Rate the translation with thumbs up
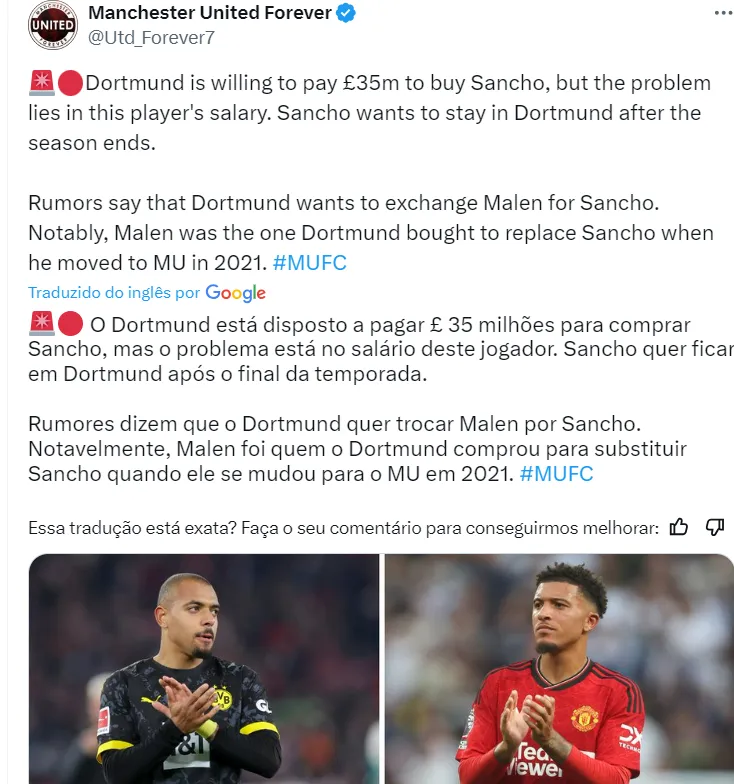This screenshot has height=784, width=734. (x=679, y=527)
